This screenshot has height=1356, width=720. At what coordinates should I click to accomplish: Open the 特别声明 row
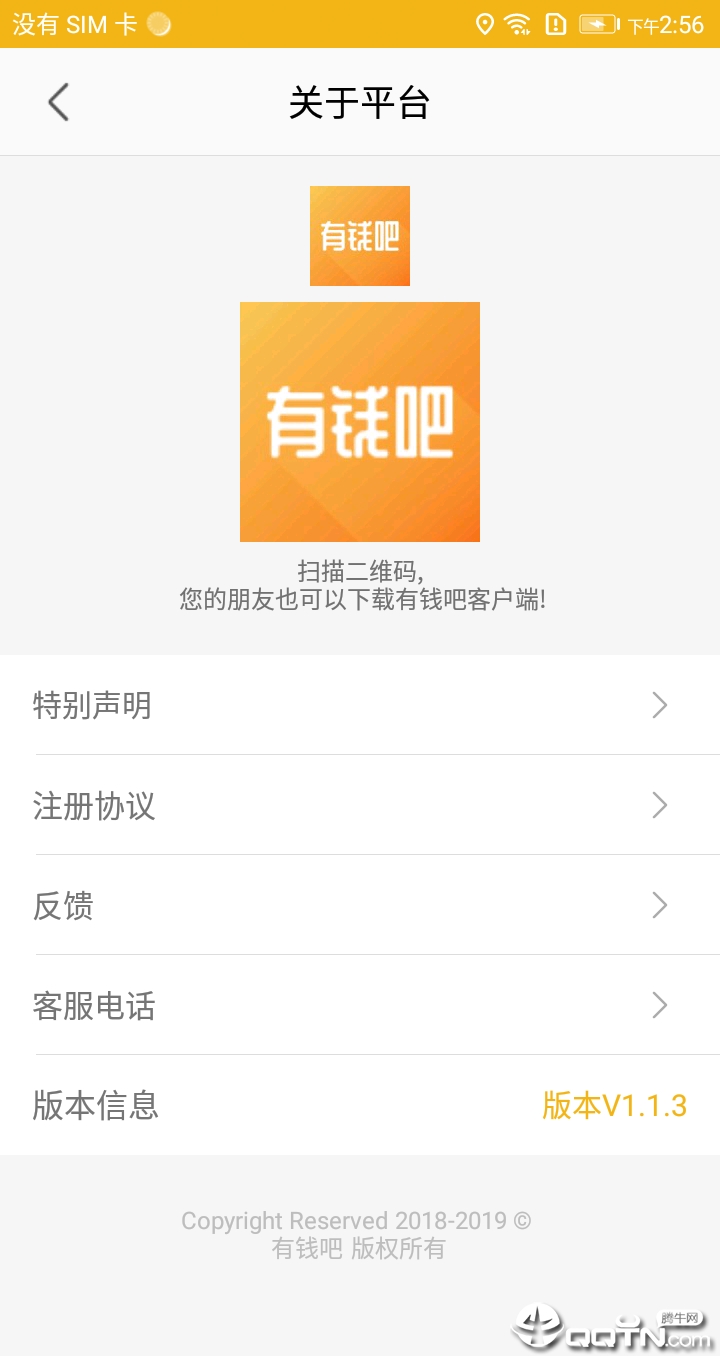coord(360,705)
